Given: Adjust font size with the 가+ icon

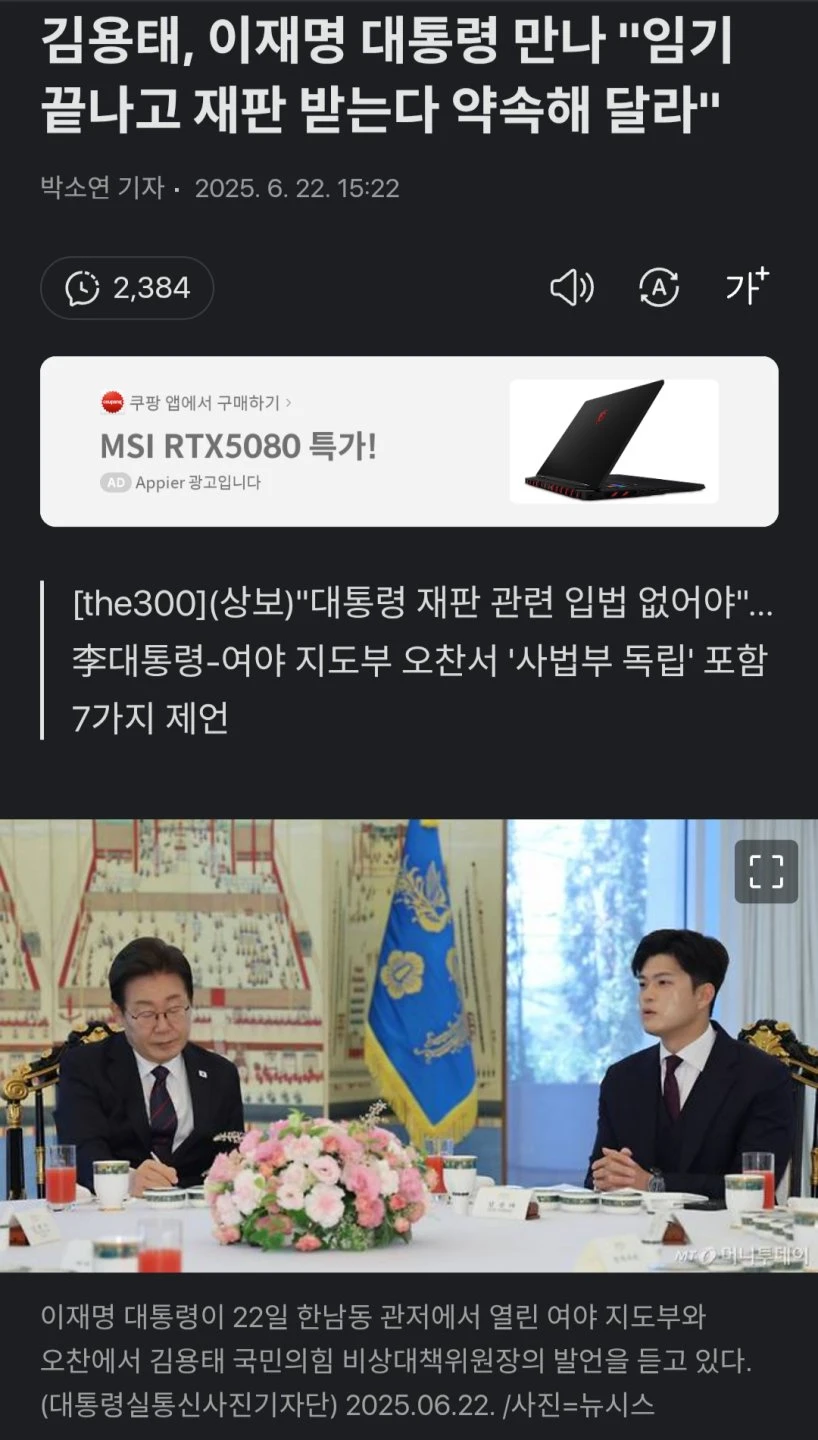Looking at the screenshot, I should click(x=747, y=287).
